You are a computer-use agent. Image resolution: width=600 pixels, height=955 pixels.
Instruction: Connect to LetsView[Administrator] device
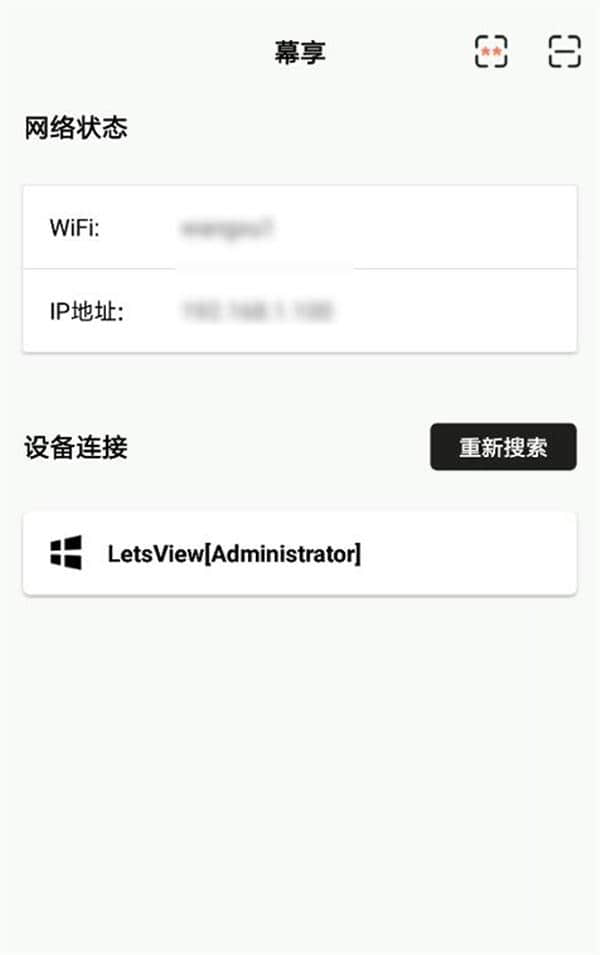pyautogui.click(x=299, y=553)
